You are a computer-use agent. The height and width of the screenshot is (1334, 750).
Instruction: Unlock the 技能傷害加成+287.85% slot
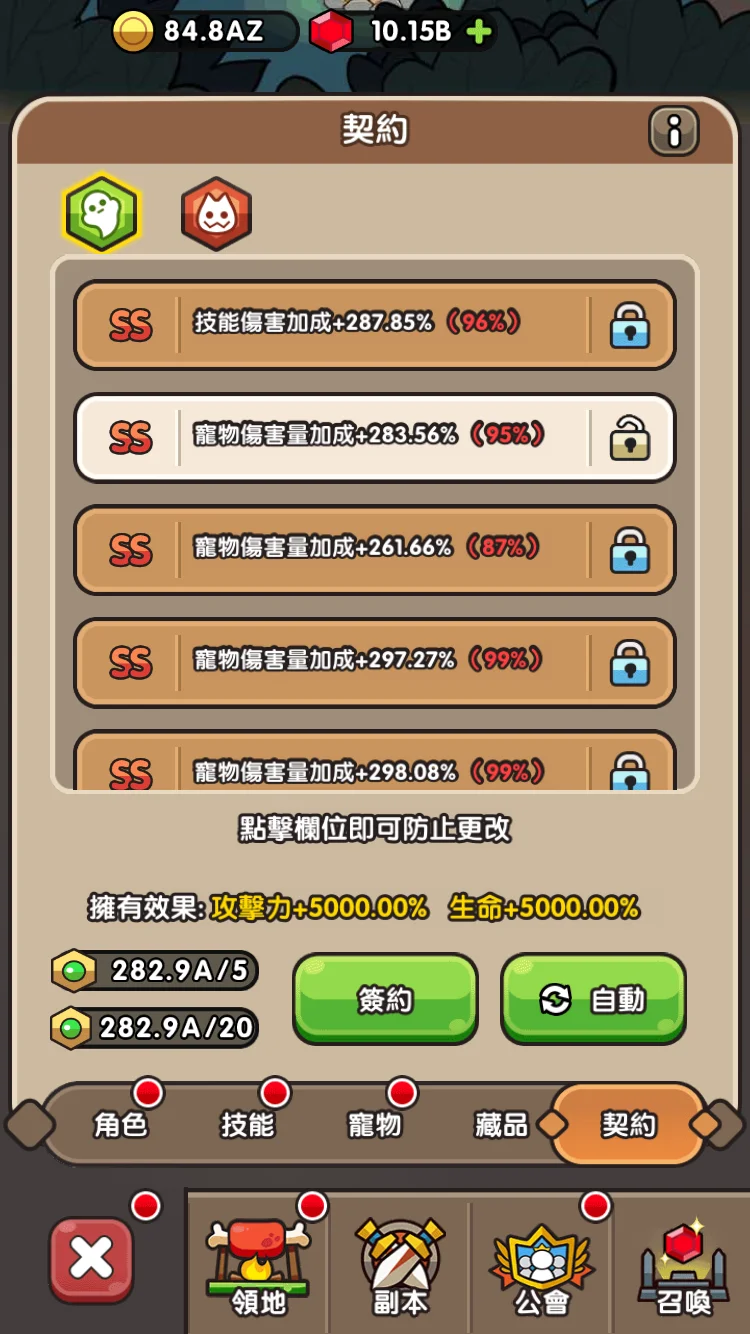pyautogui.click(x=630, y=325)
